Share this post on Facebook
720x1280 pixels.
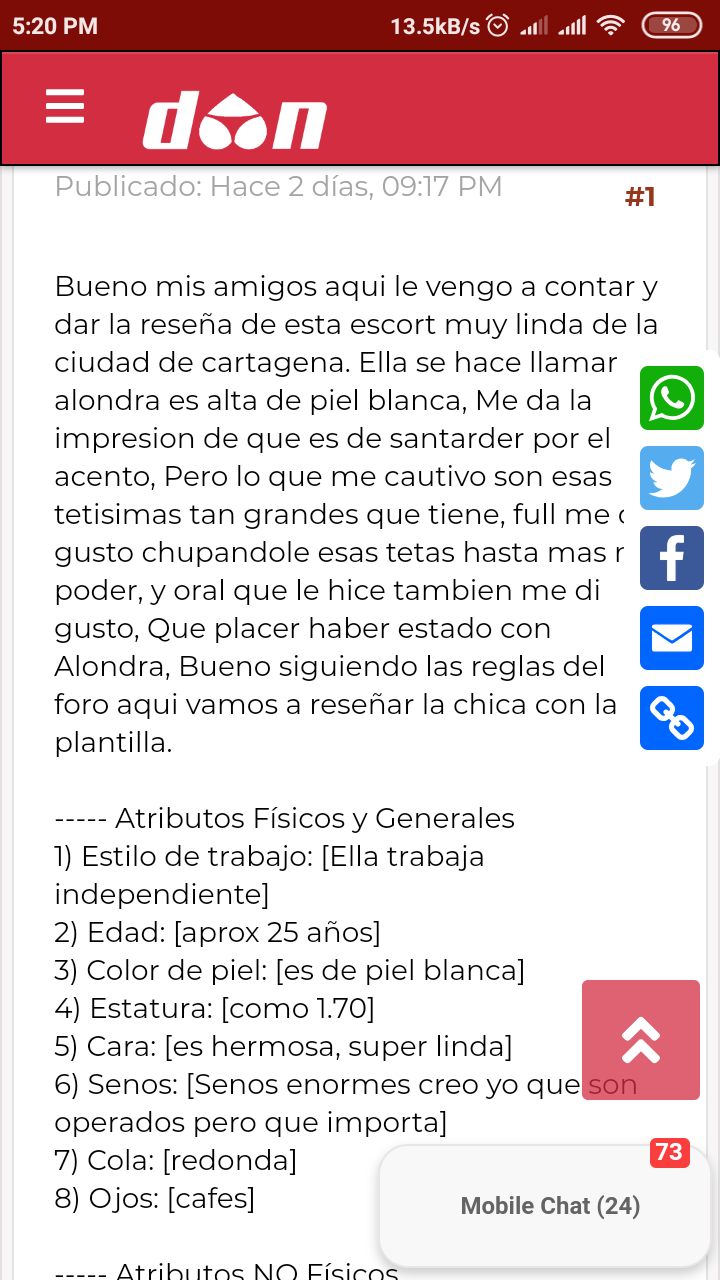[672, 558]
